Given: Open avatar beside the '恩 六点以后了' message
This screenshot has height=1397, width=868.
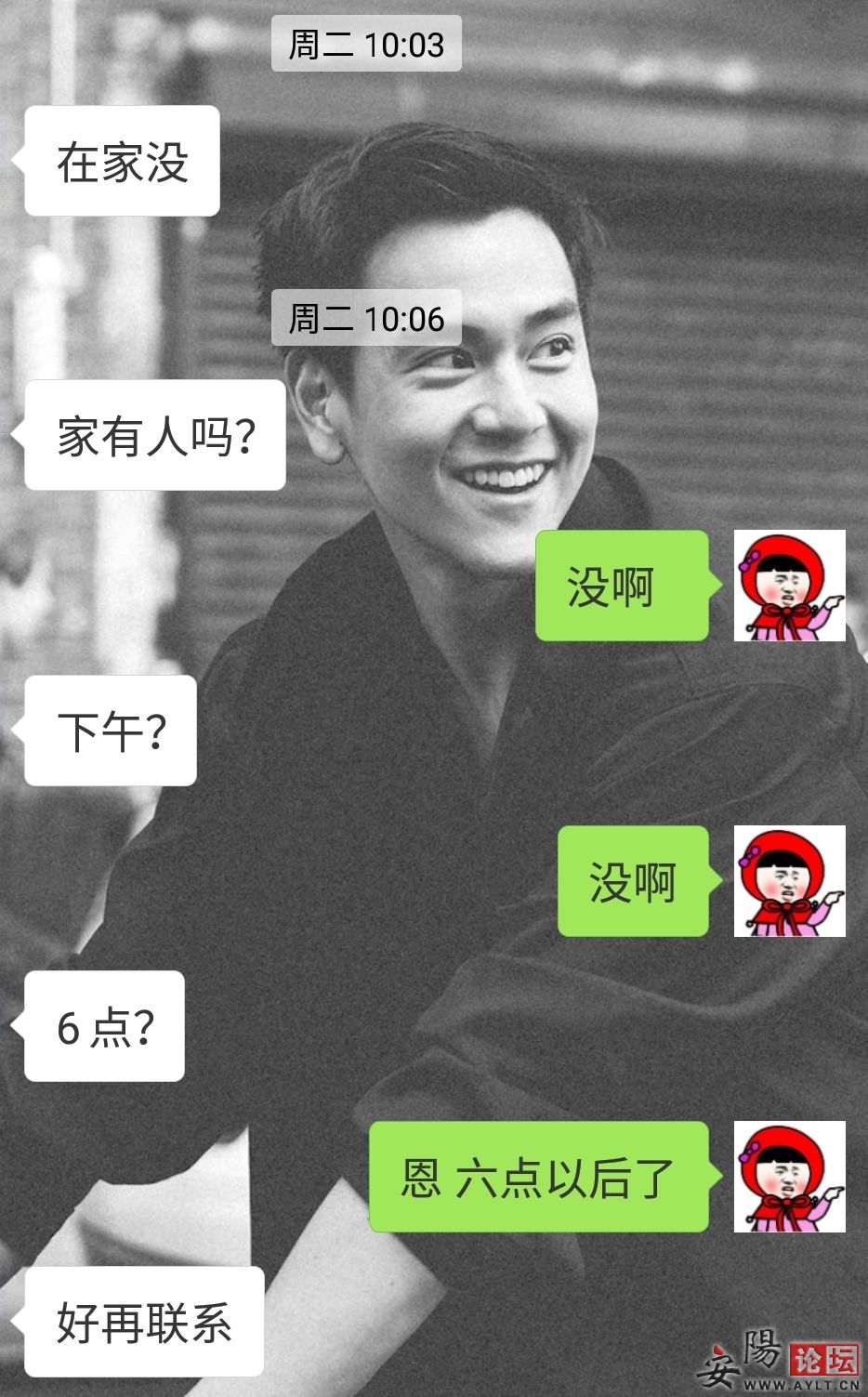Looking at the screenshot, I should 789,1177.
